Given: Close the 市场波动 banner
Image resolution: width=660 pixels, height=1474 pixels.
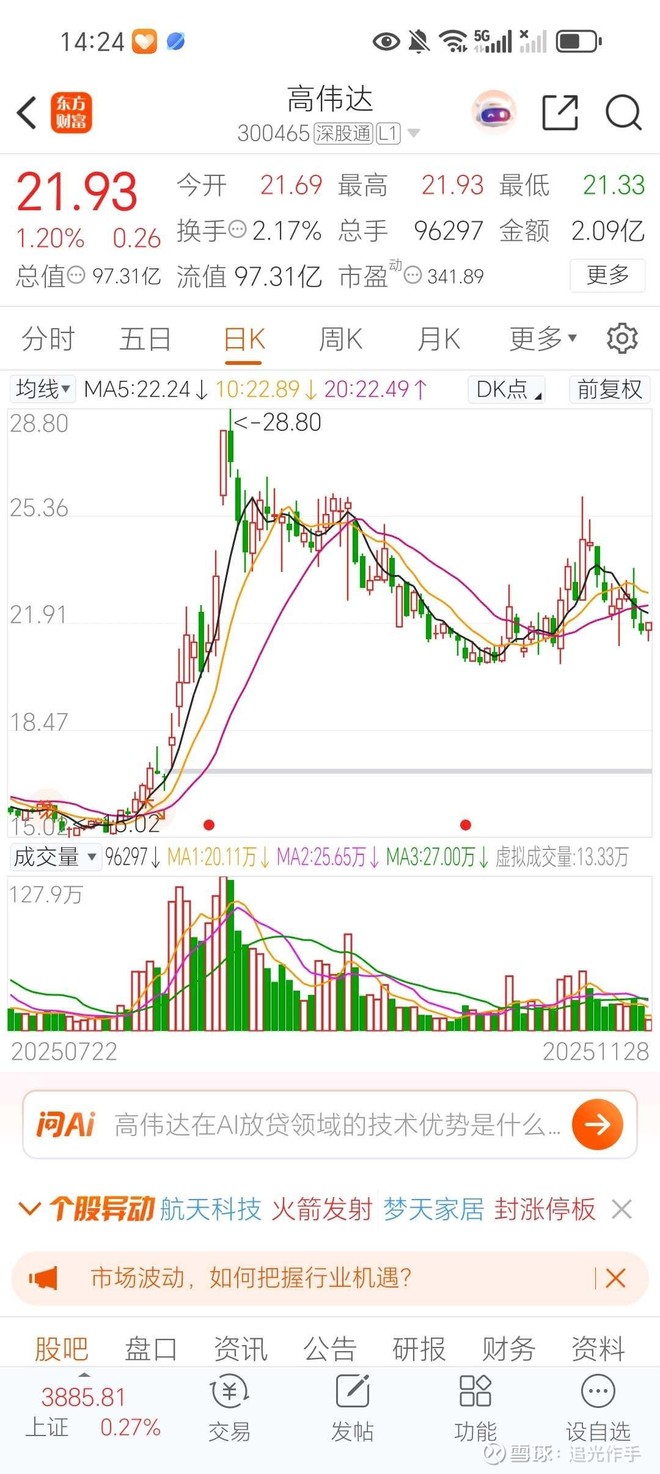Looking at the screenshot, I should pyautogui.click(x=615, y=1278).
